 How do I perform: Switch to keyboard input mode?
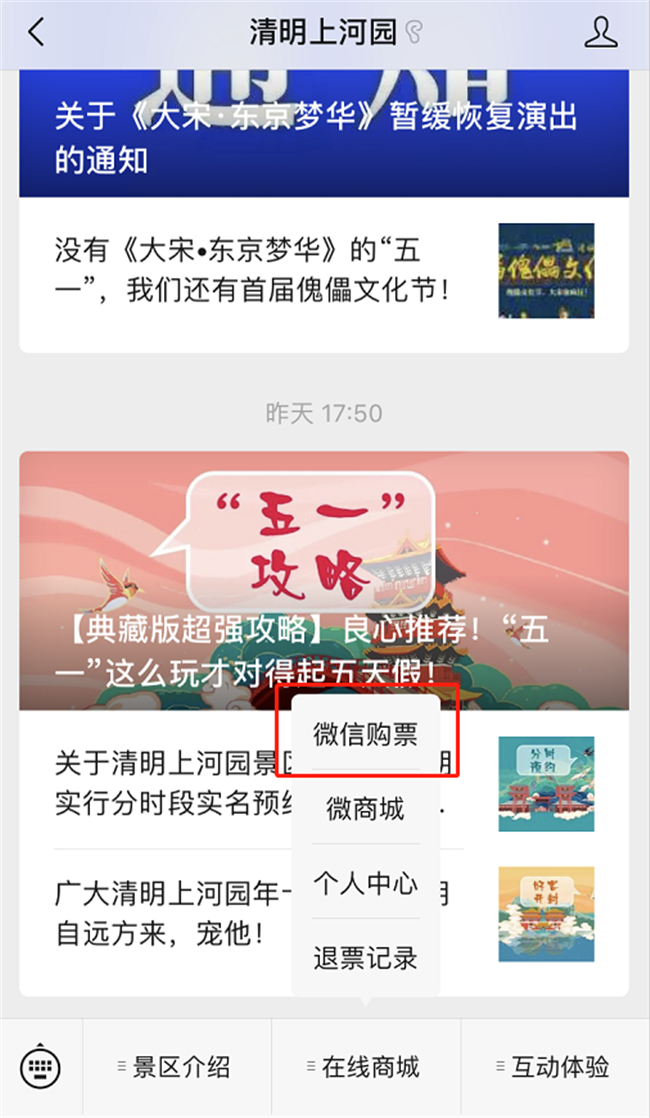click(41, 1067)
